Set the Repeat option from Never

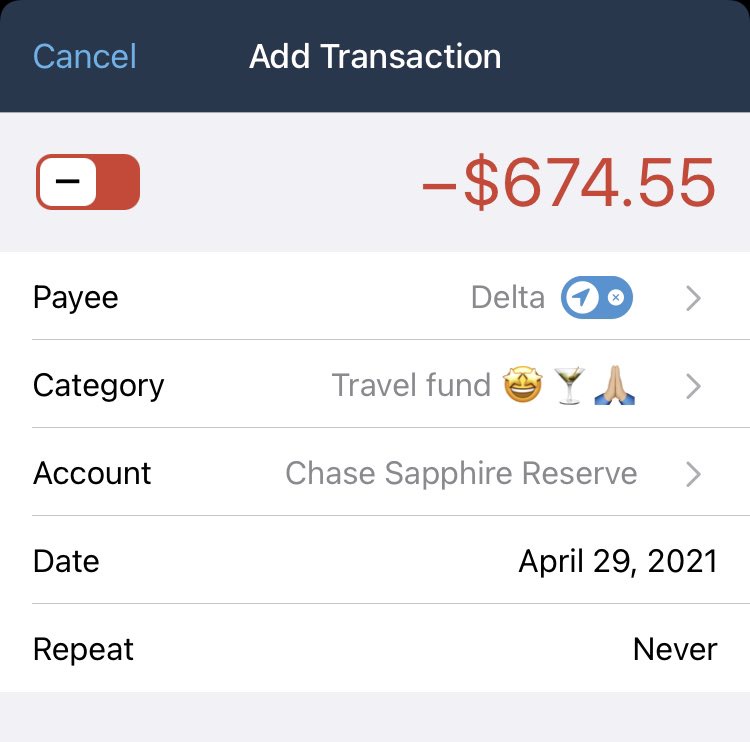point(674,649)
